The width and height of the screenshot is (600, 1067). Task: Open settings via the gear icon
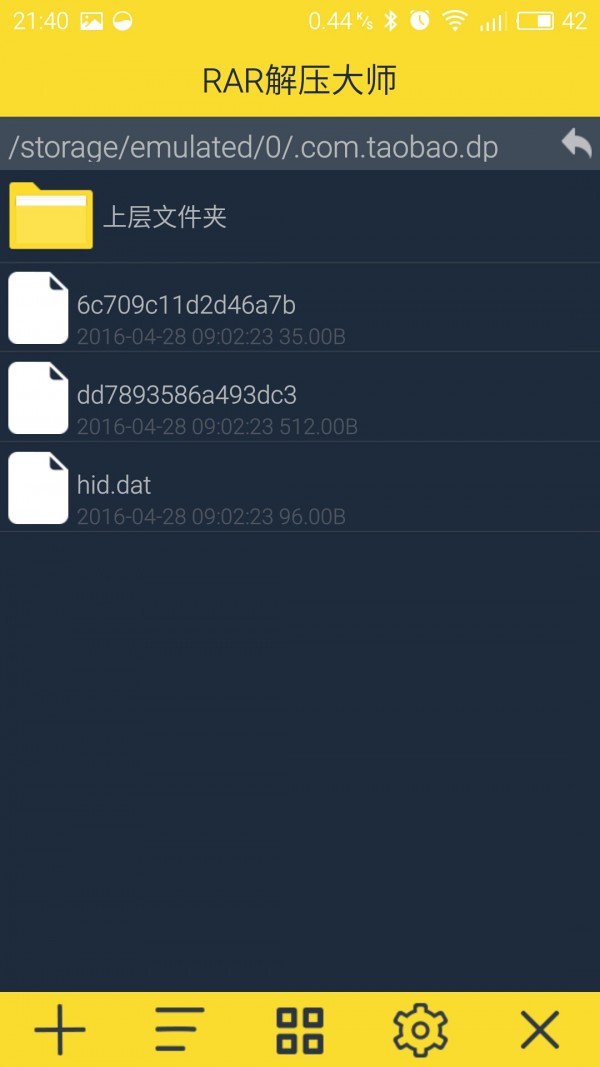point(420,1029)
